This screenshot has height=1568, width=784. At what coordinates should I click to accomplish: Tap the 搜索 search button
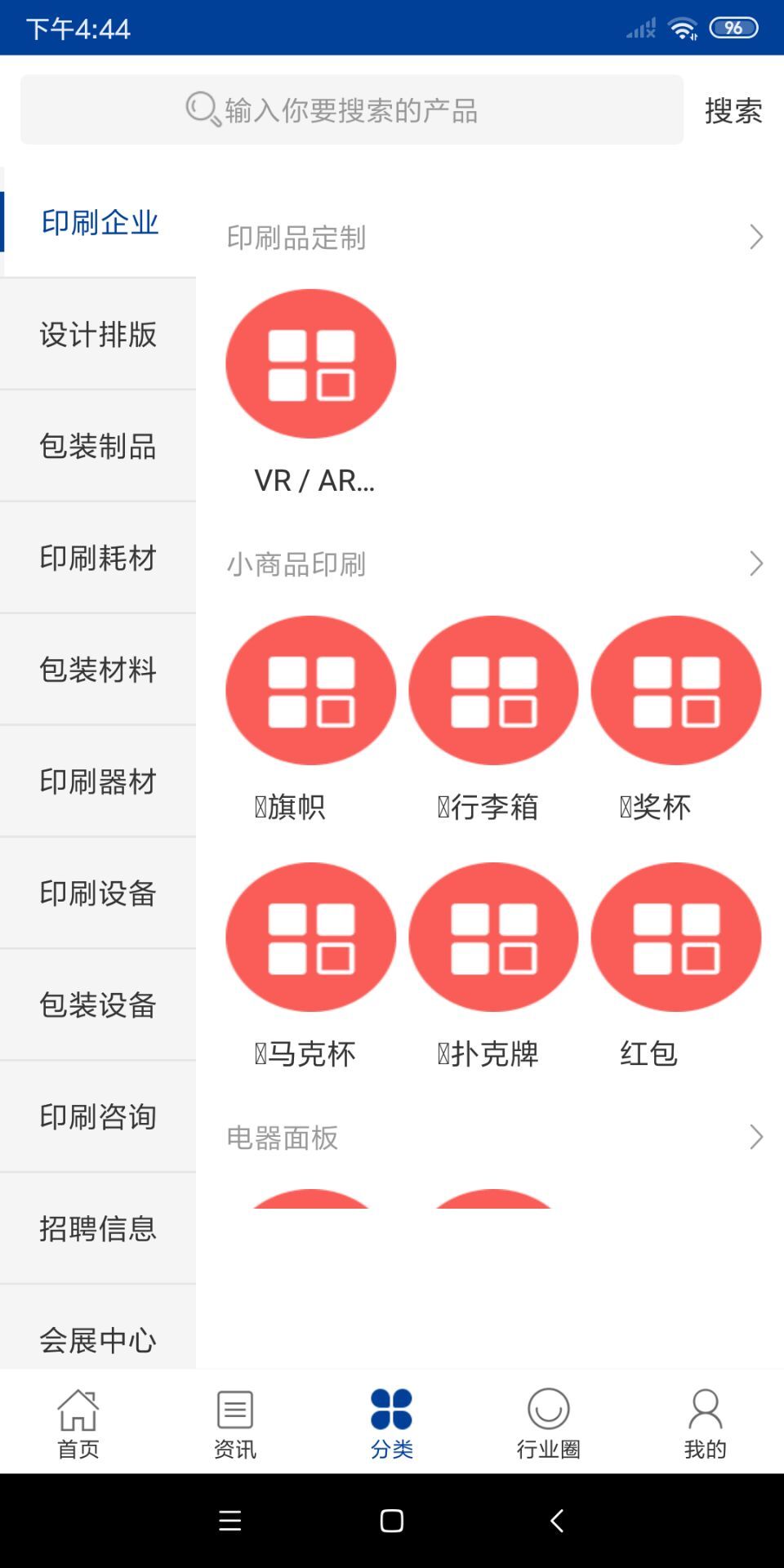[733, 110]
